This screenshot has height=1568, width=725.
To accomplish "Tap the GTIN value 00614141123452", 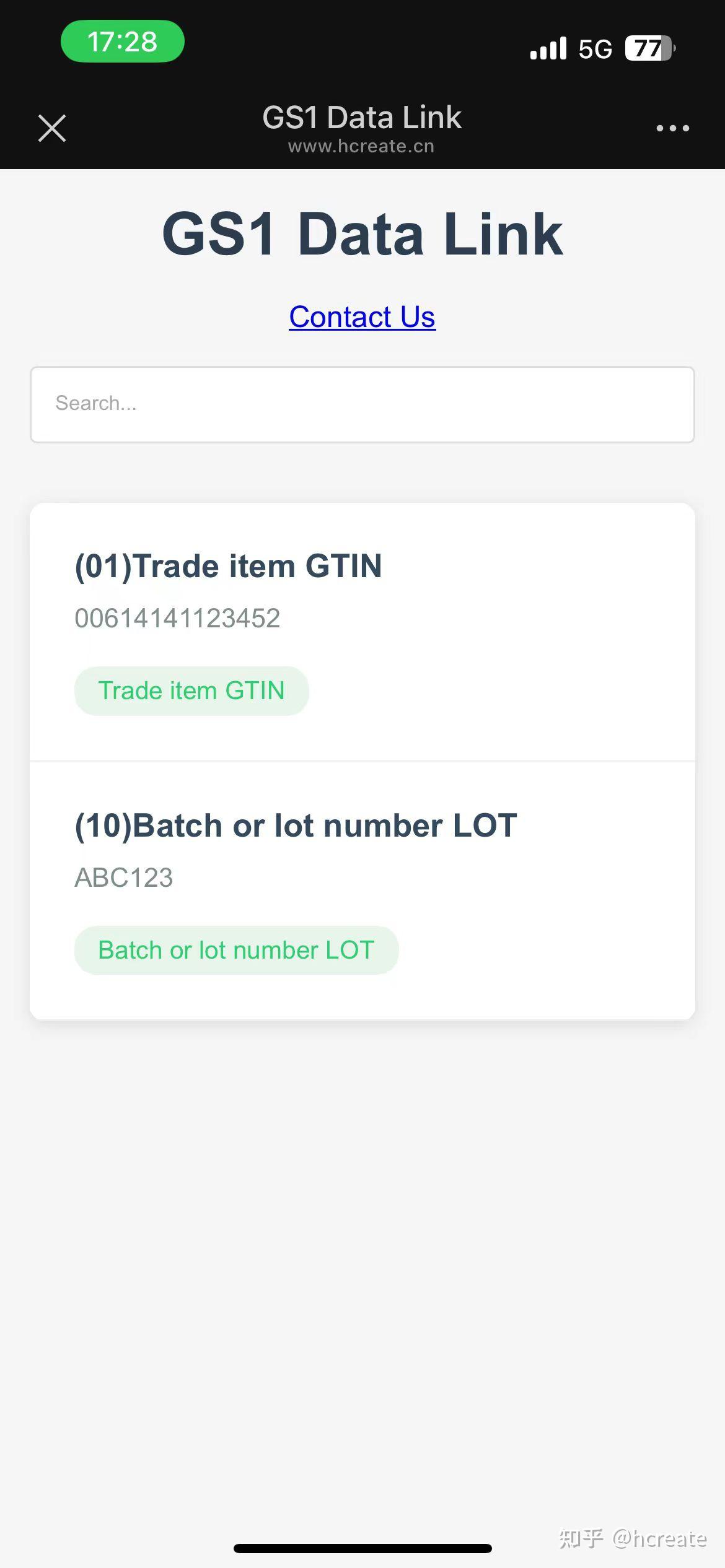I will (x=177, y=617).
